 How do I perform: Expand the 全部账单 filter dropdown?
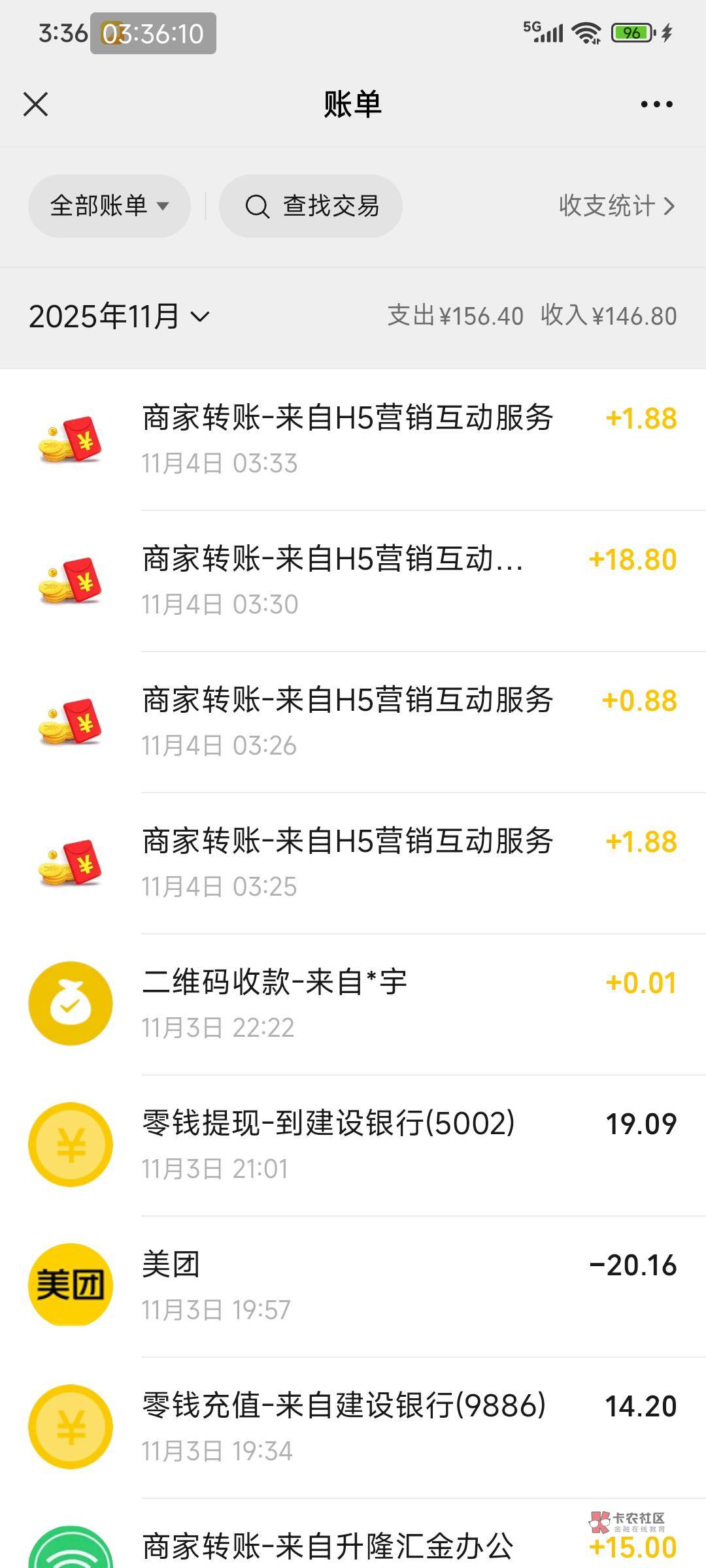109,206
